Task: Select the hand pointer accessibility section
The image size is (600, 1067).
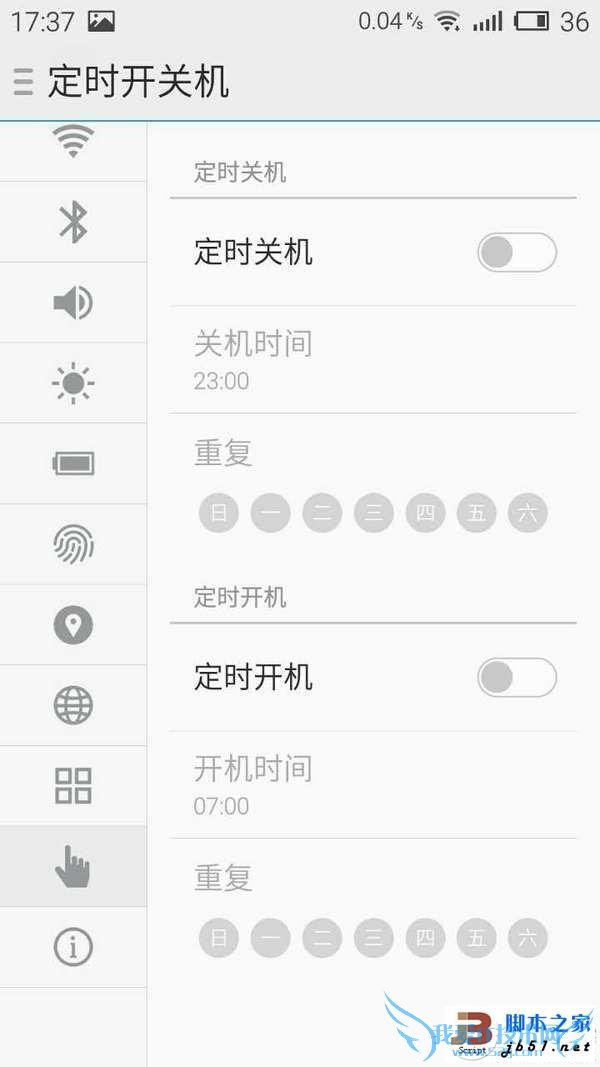Action: click(73, 866)
